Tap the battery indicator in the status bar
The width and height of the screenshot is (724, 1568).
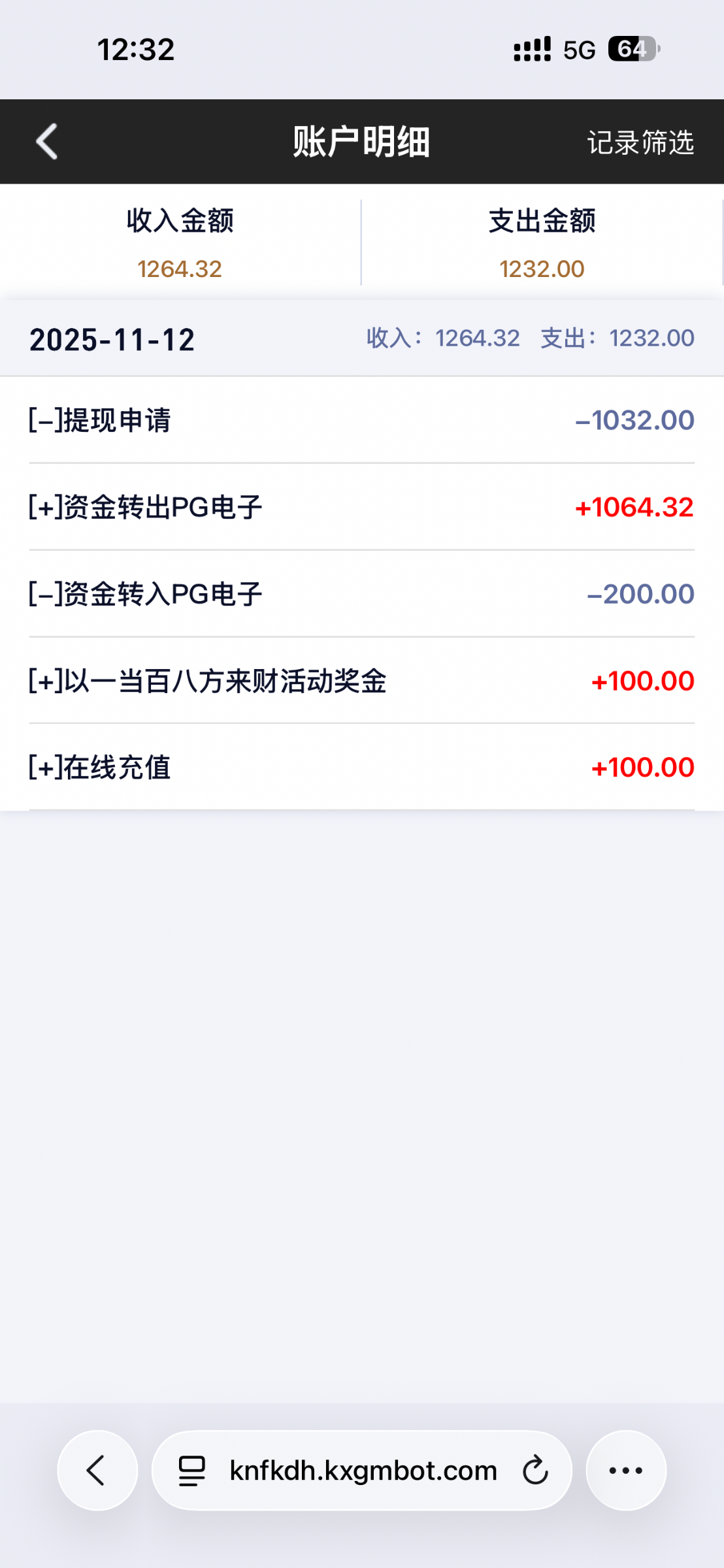coord(633,48)
